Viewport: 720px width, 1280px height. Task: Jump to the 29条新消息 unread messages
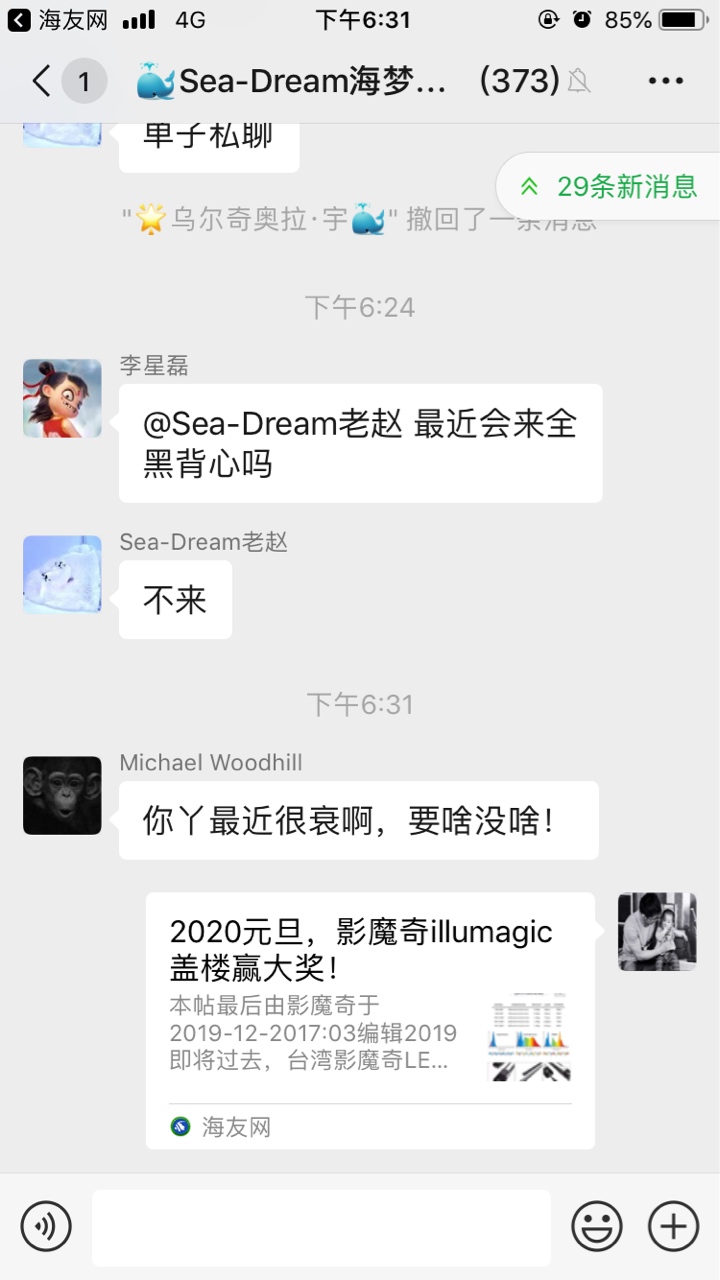(610, 186)
